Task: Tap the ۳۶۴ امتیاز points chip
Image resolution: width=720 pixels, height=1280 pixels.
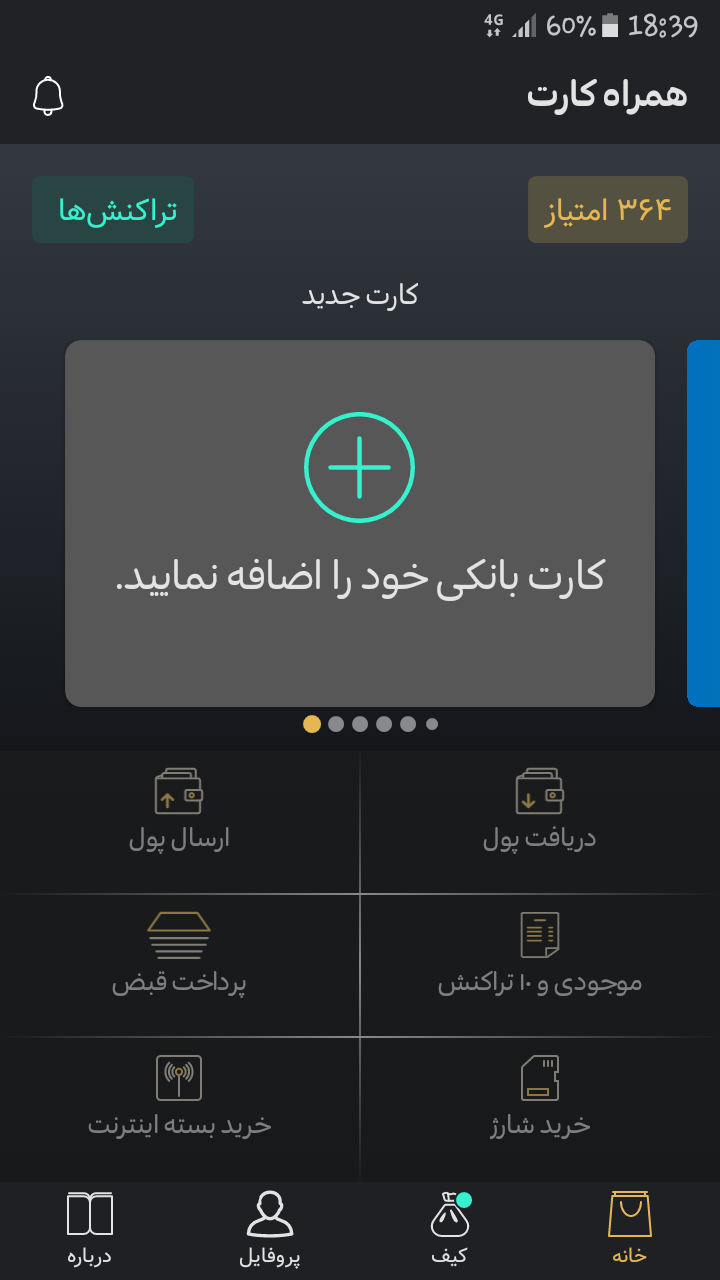Action: point(608,210)
